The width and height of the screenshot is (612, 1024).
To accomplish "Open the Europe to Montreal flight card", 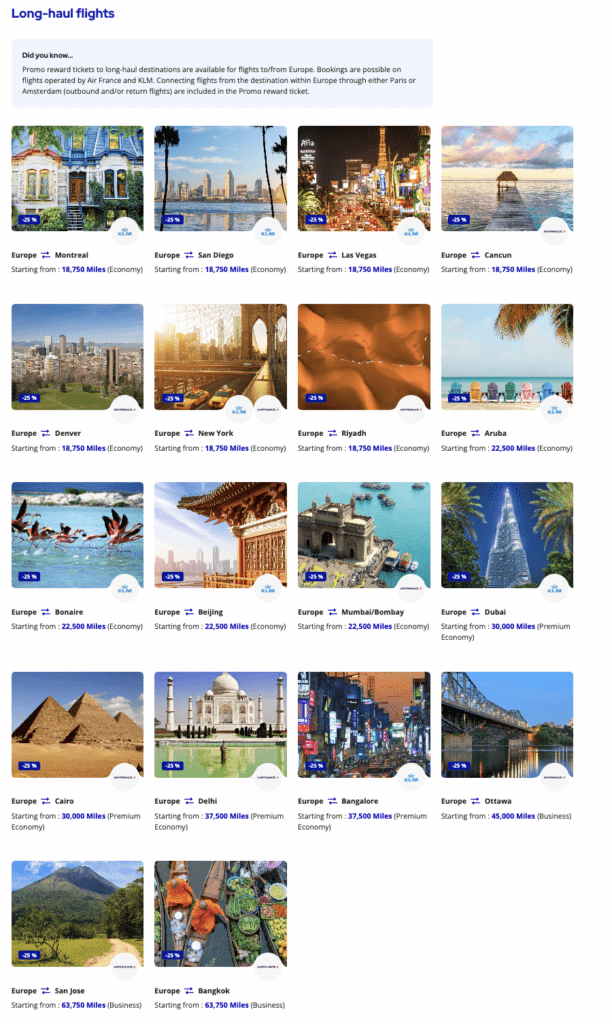I will [x=77, y=179].
